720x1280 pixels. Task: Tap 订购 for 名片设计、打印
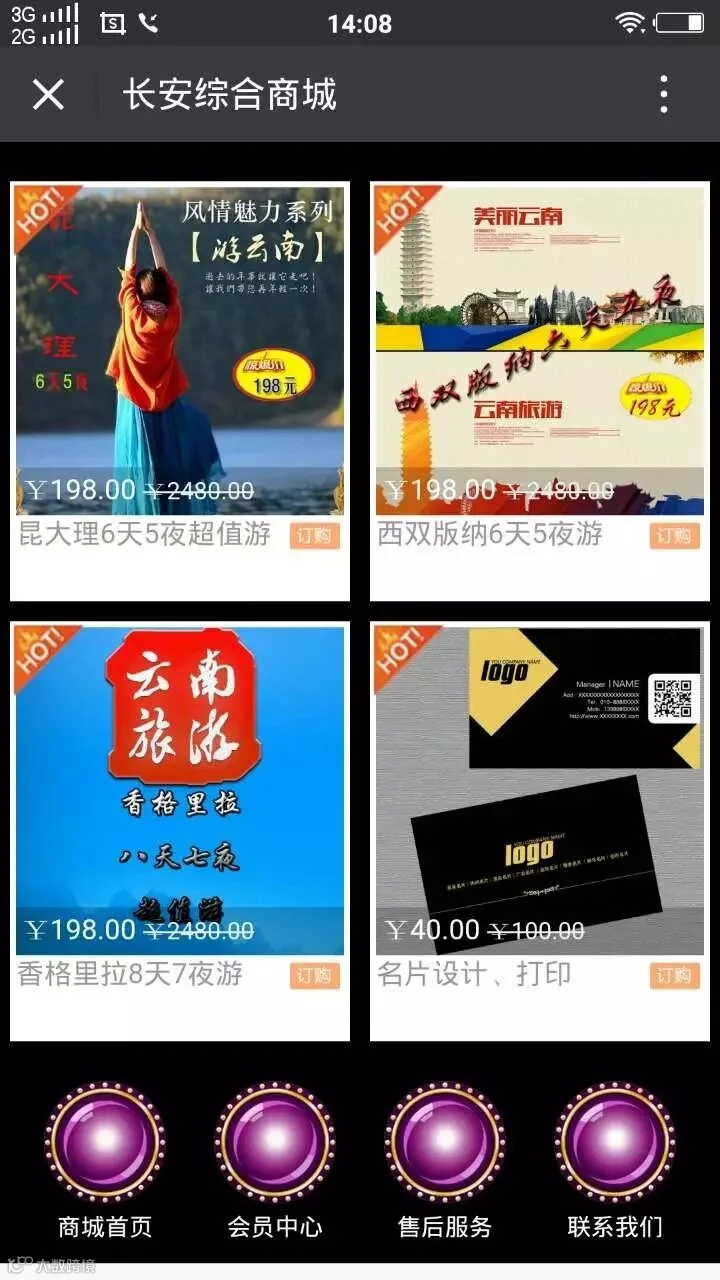(674, 975)
